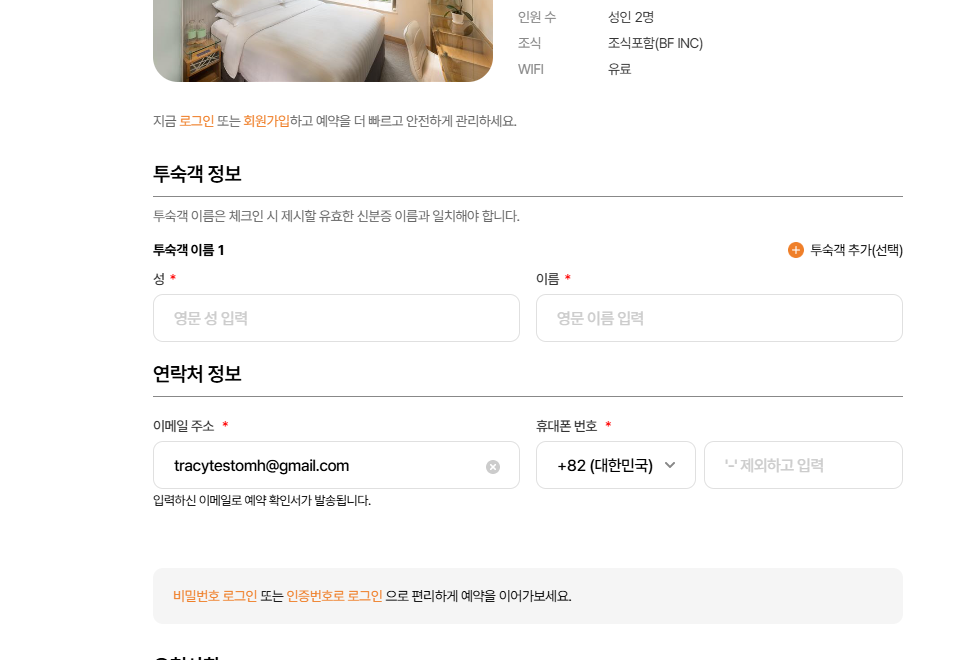The image size is (968, 660).
Task: Open the hotel room photo
Action: [322, 40]
